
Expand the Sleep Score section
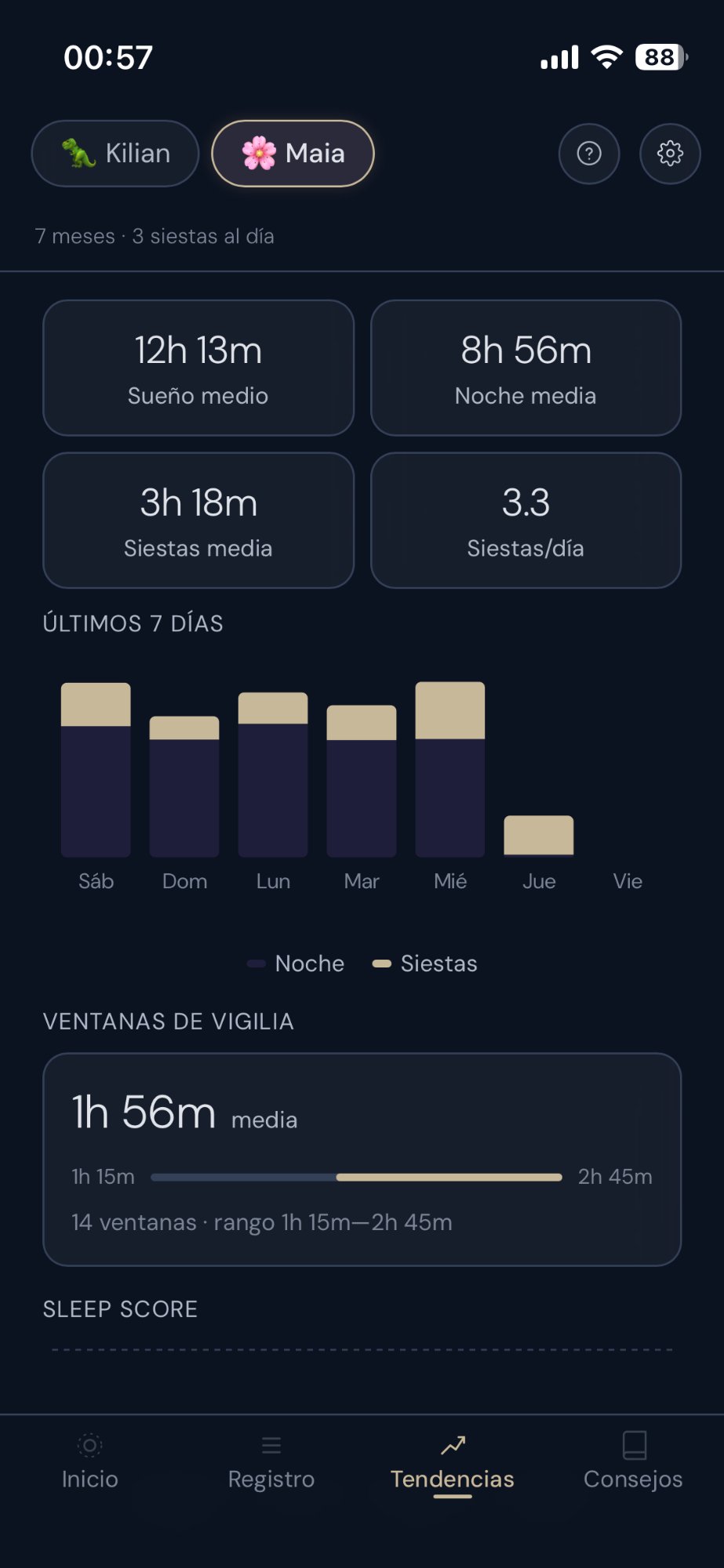[119, 1308]
